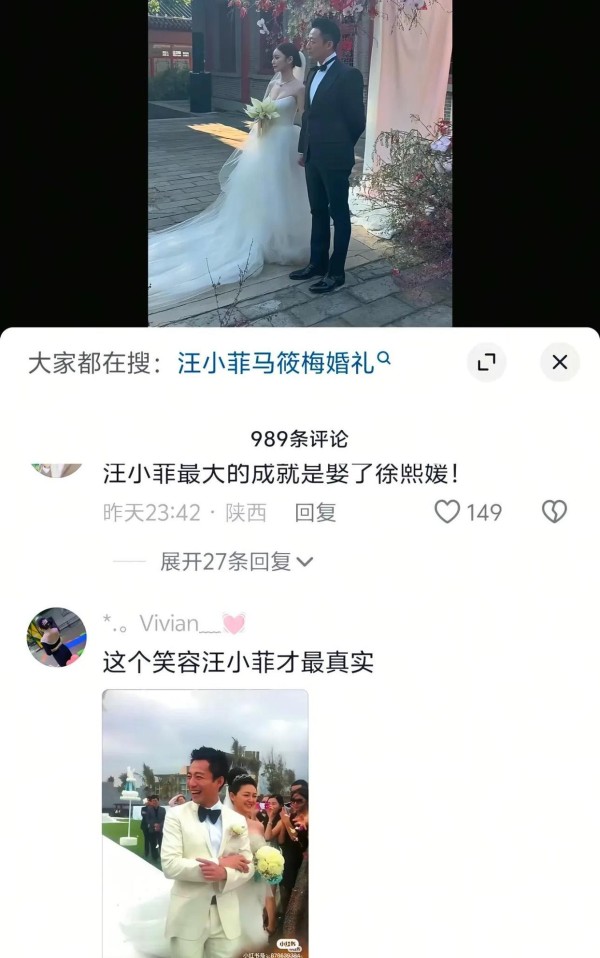600x958 pixels.
Task: Close the comments panel
Action: (x=559, y=362)
